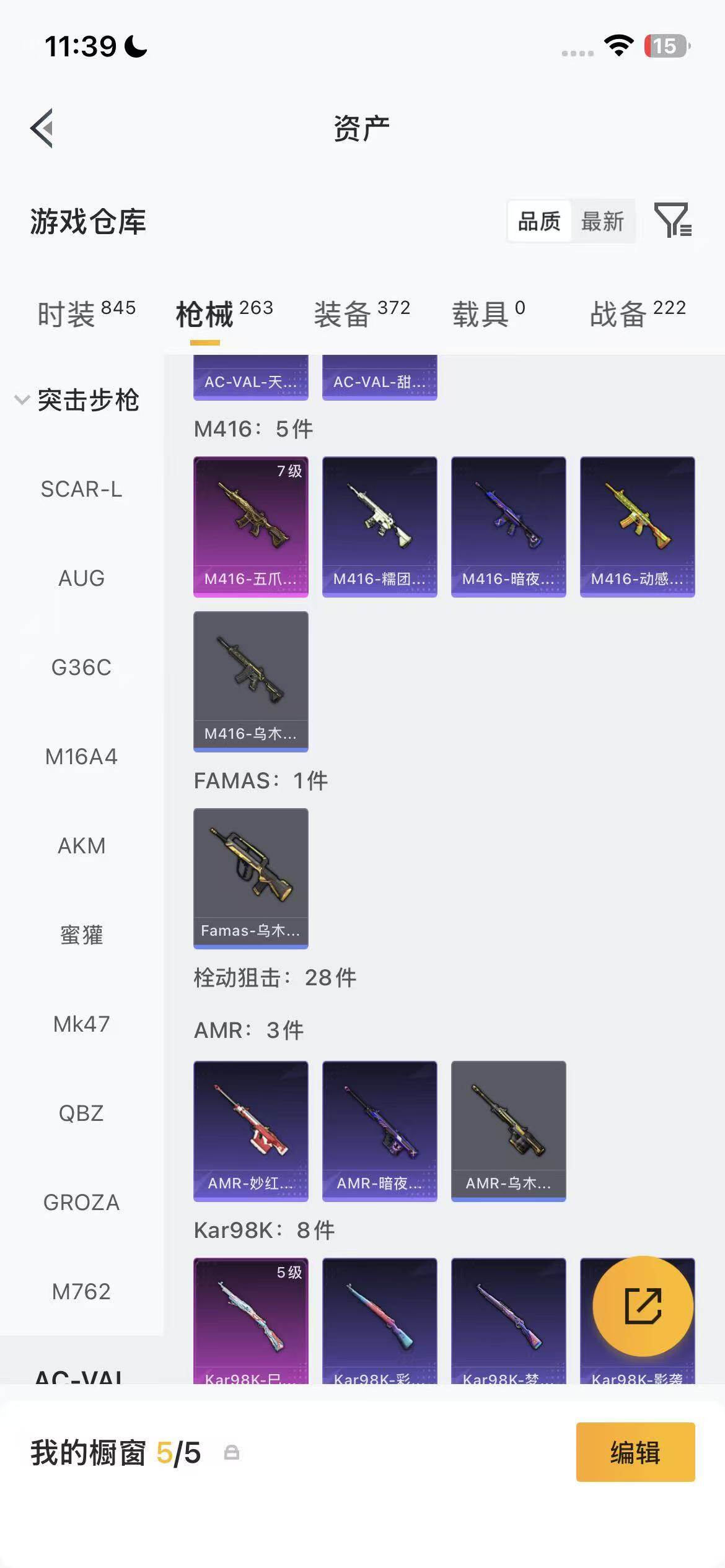This screenshot has height=1568, width=725.
Task: Switch to the 载具 tab
Action: click(488, 313)
